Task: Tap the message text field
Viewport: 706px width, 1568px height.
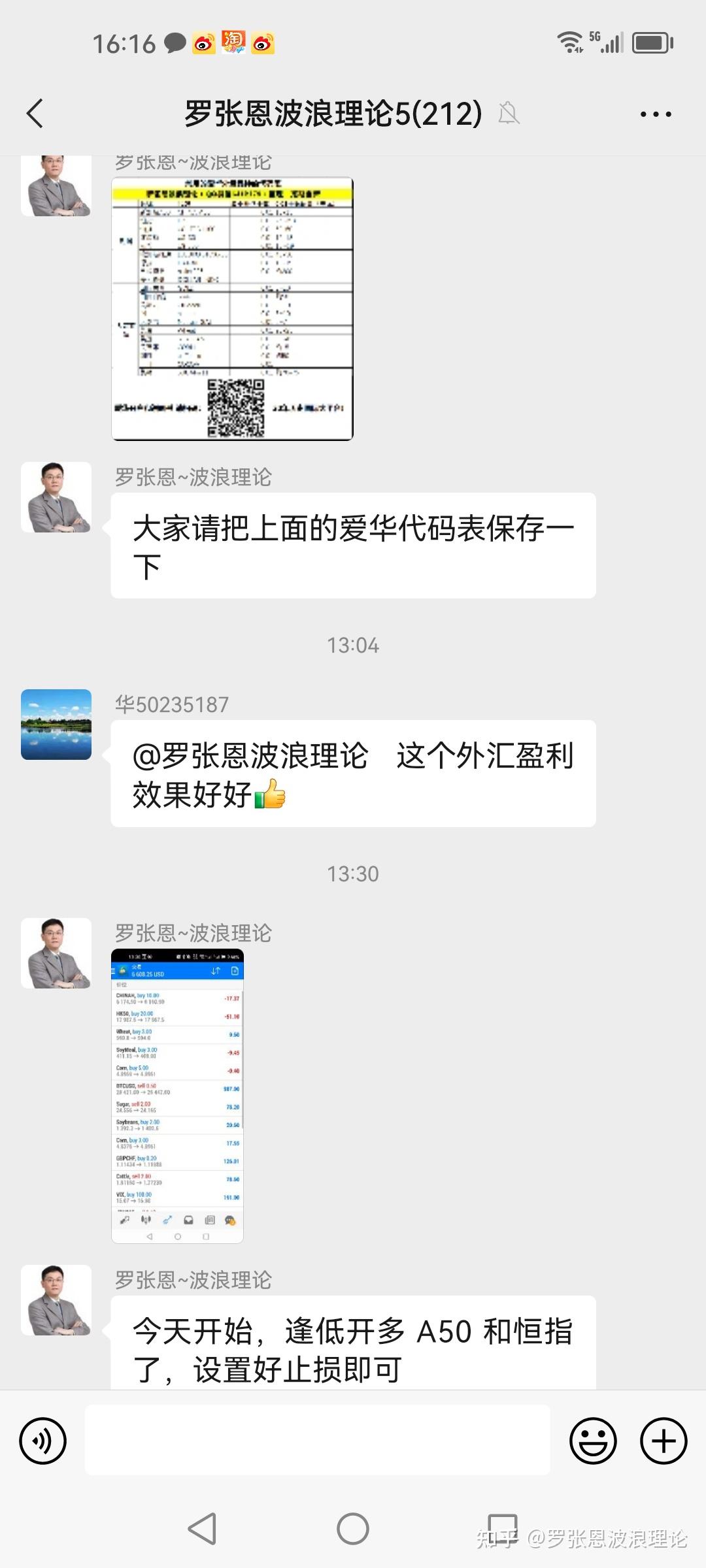Action: click(x=318, y=1440)
